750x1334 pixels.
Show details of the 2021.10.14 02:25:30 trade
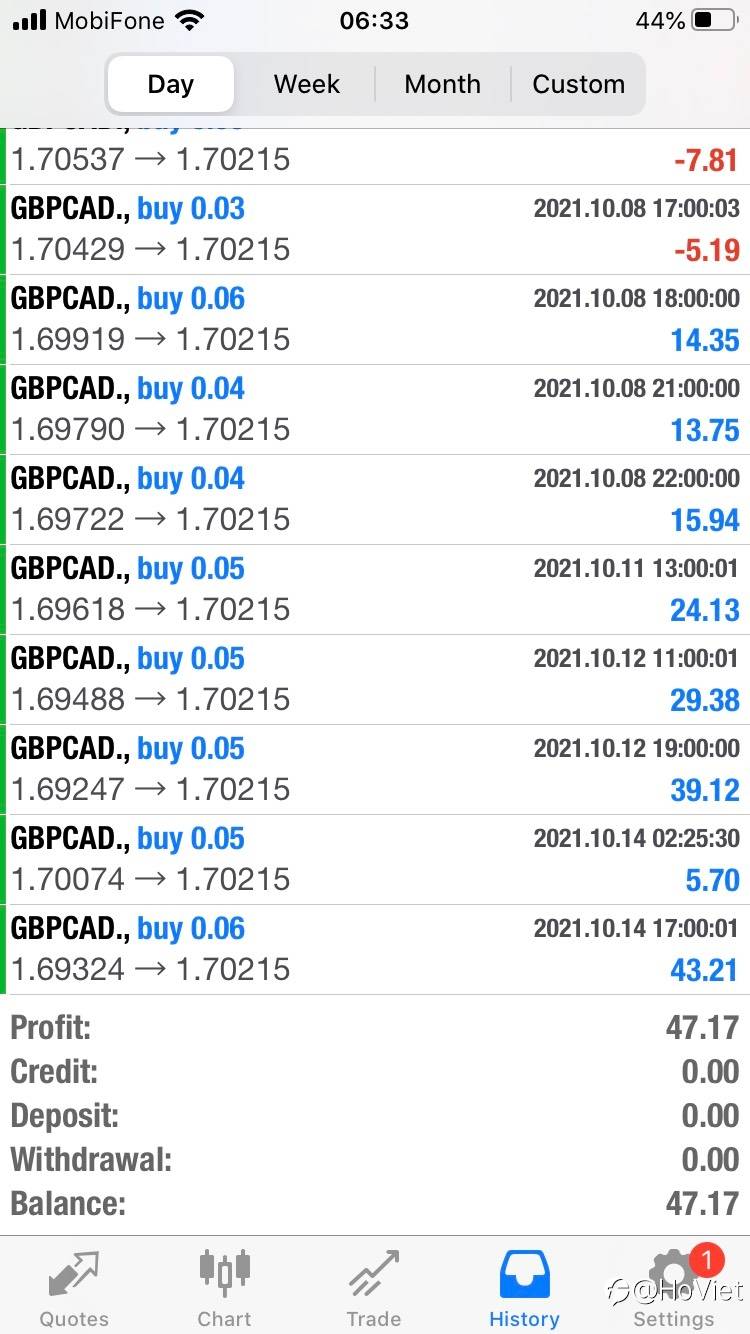[x=375, y=859]
